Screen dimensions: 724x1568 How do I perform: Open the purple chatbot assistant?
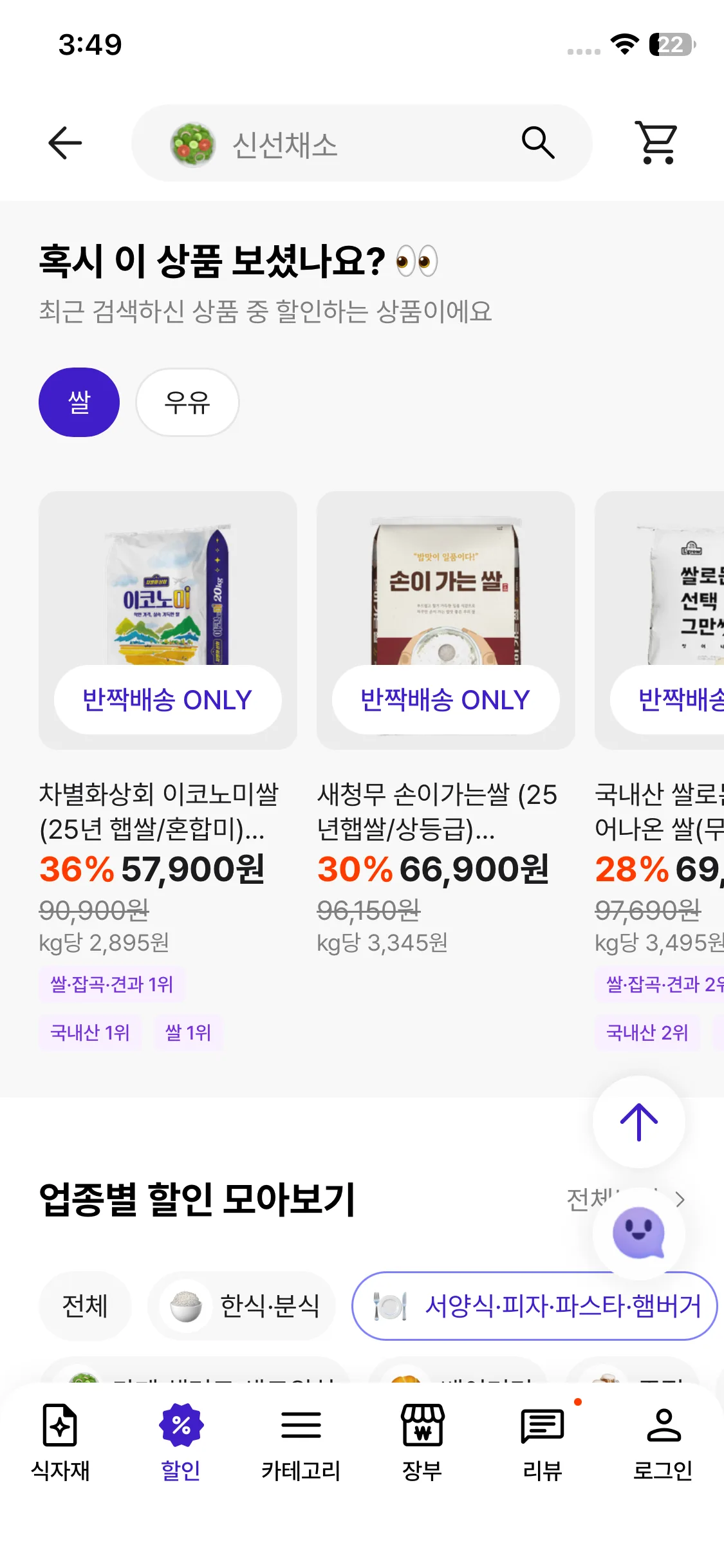click(638, 1232)
